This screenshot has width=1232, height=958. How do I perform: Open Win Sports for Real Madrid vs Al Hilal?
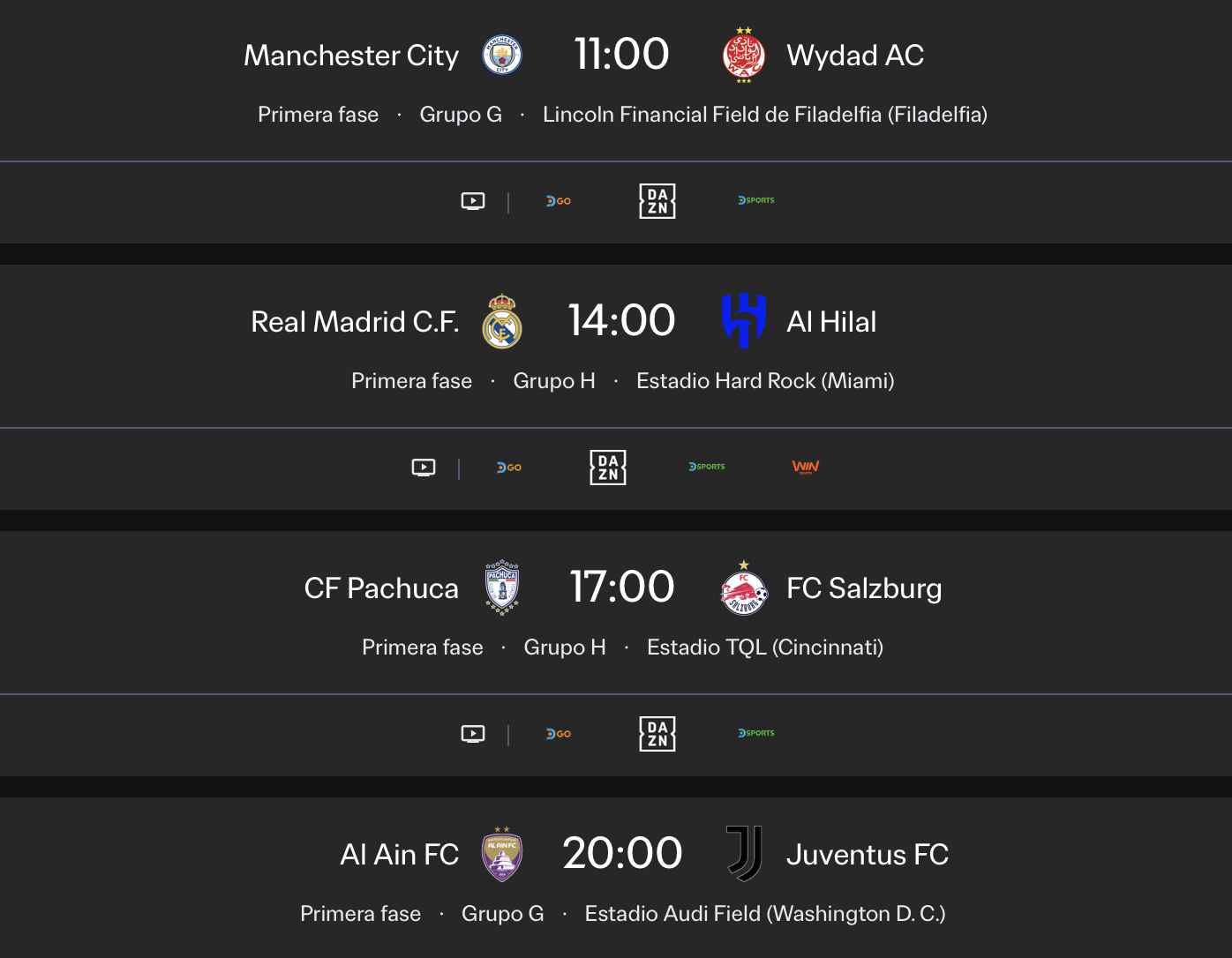point(806,467)
